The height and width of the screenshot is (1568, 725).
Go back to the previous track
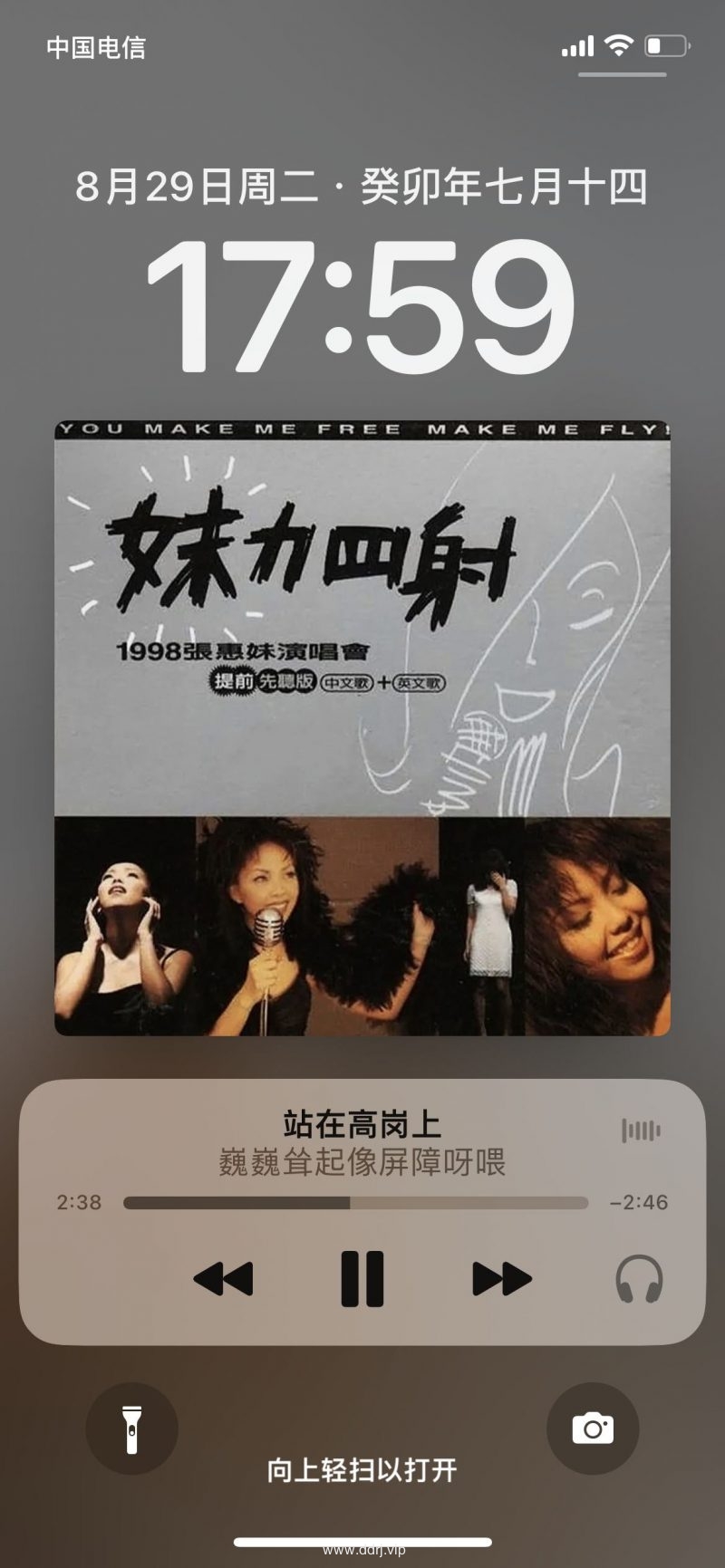pyautogui.click(x=223, y=1279)
